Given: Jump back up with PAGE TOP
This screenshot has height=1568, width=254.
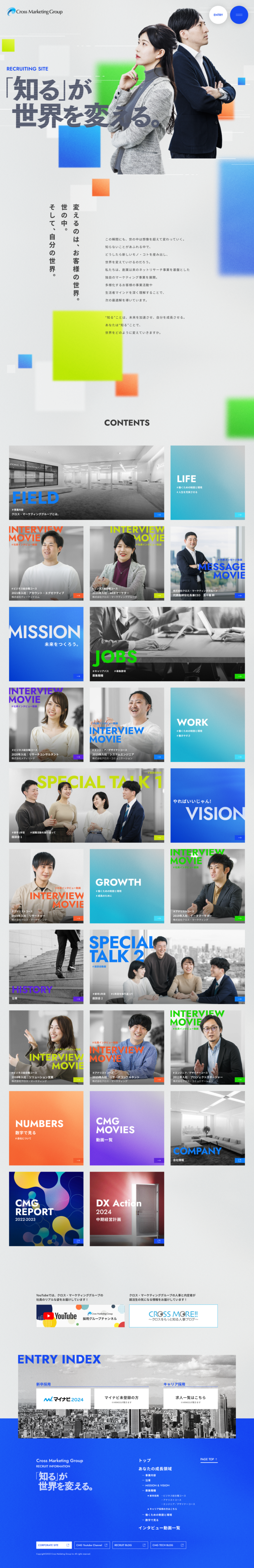Looking at the screenshot, I should (x=208, y=1459).
